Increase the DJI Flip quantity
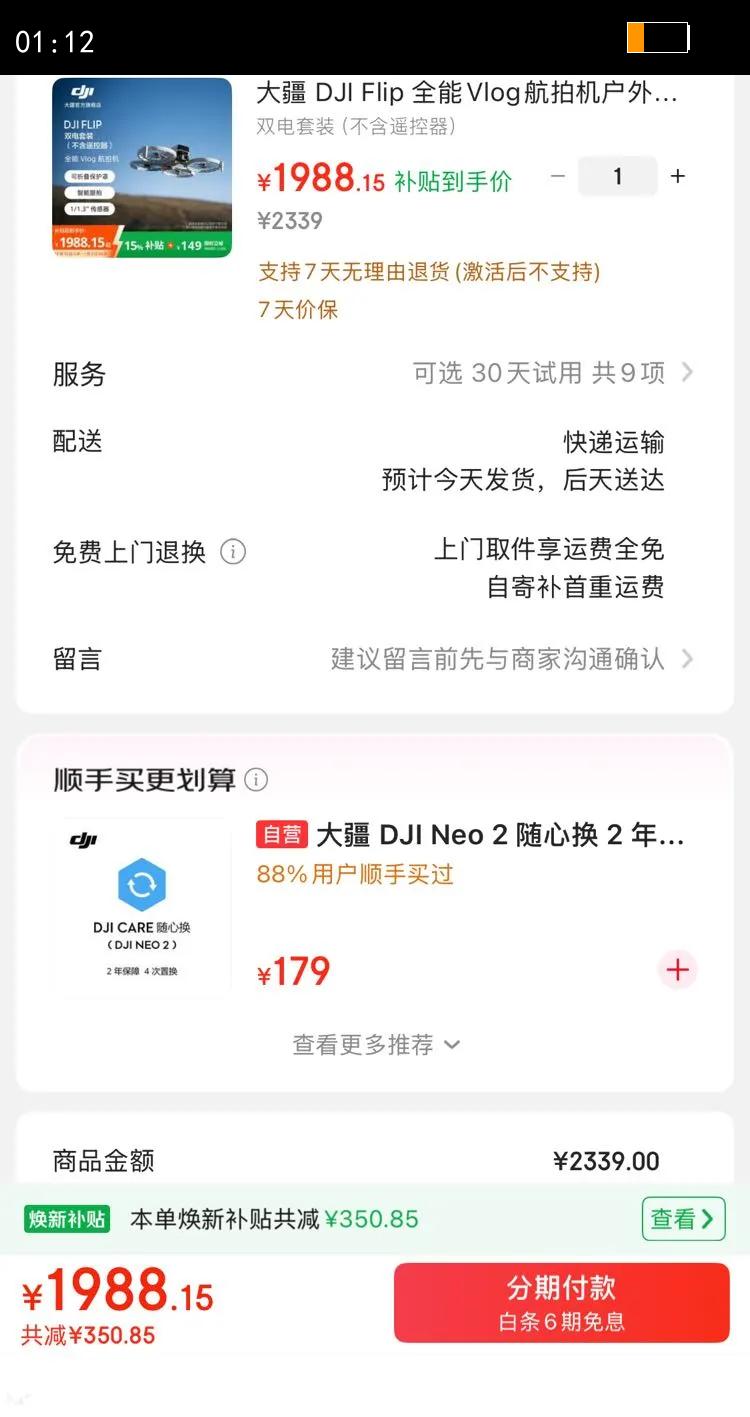The width and height of the screenshot is (750, 1417). [x=678, y=176]
